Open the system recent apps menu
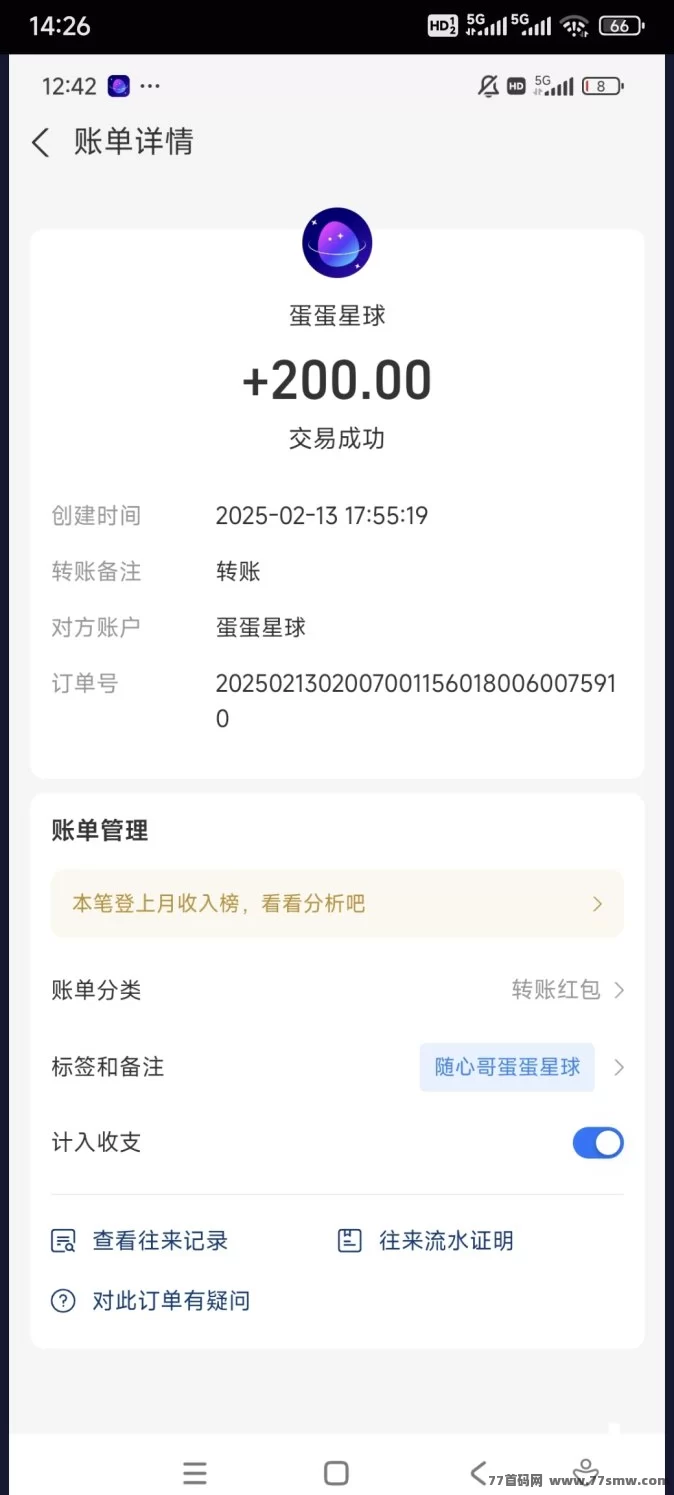 point(195,1472)
